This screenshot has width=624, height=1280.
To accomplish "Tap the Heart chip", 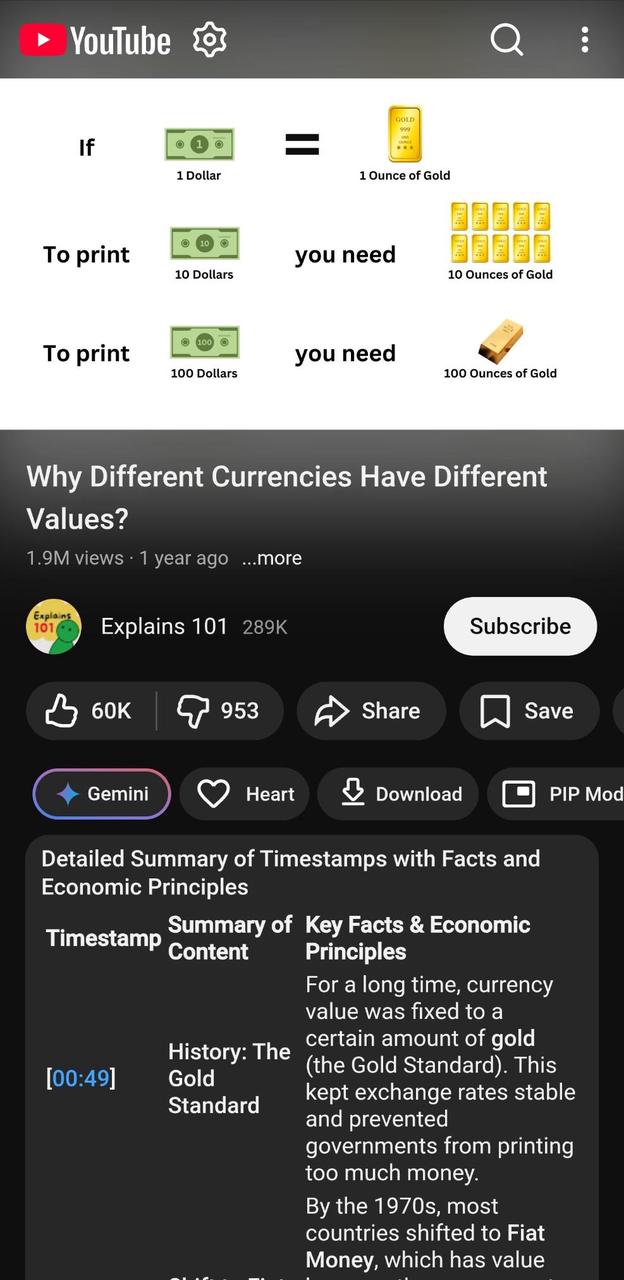I will [247, 794].
